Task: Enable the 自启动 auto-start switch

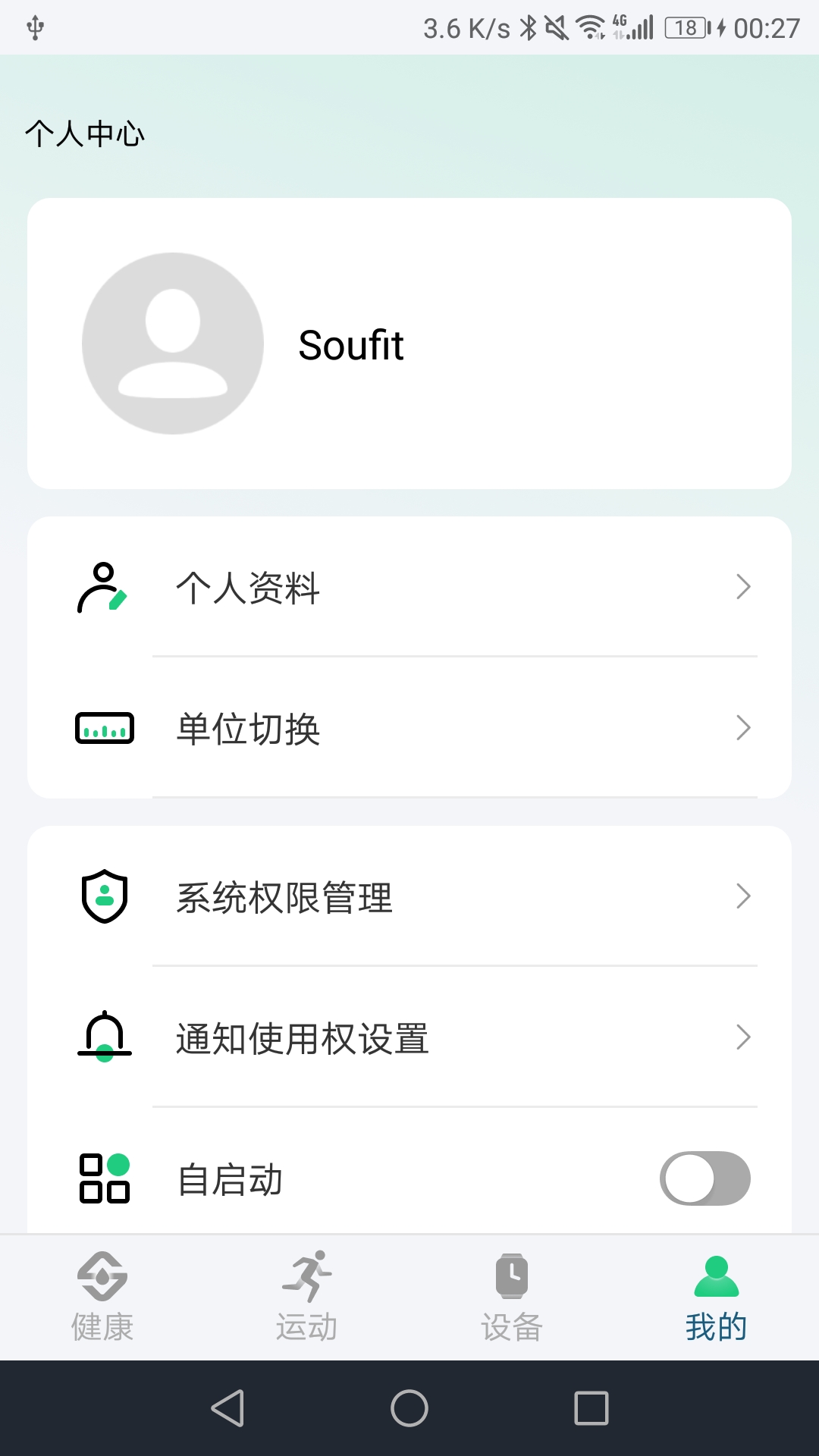Action: (x=704, y=1178)
